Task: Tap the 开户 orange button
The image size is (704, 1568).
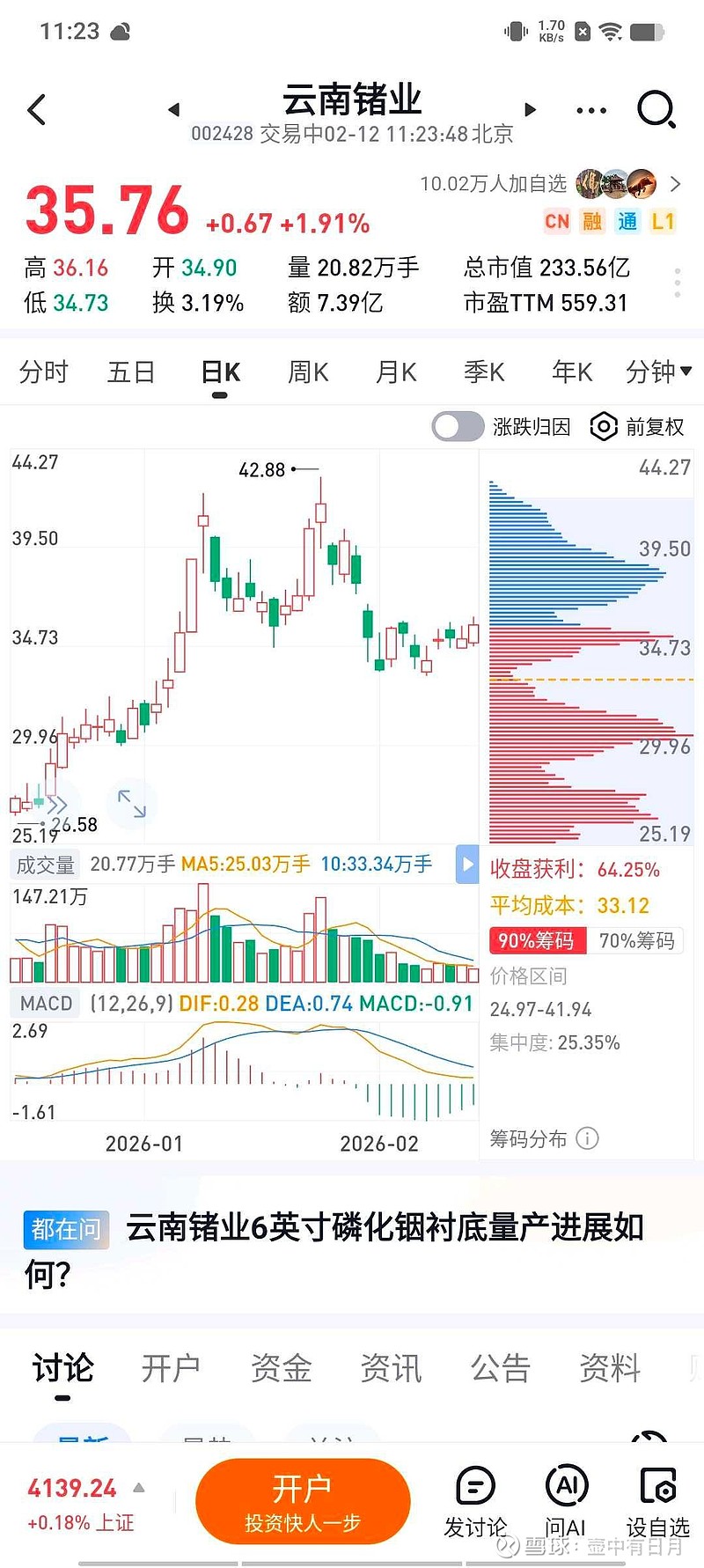Action: [303, 1500]
